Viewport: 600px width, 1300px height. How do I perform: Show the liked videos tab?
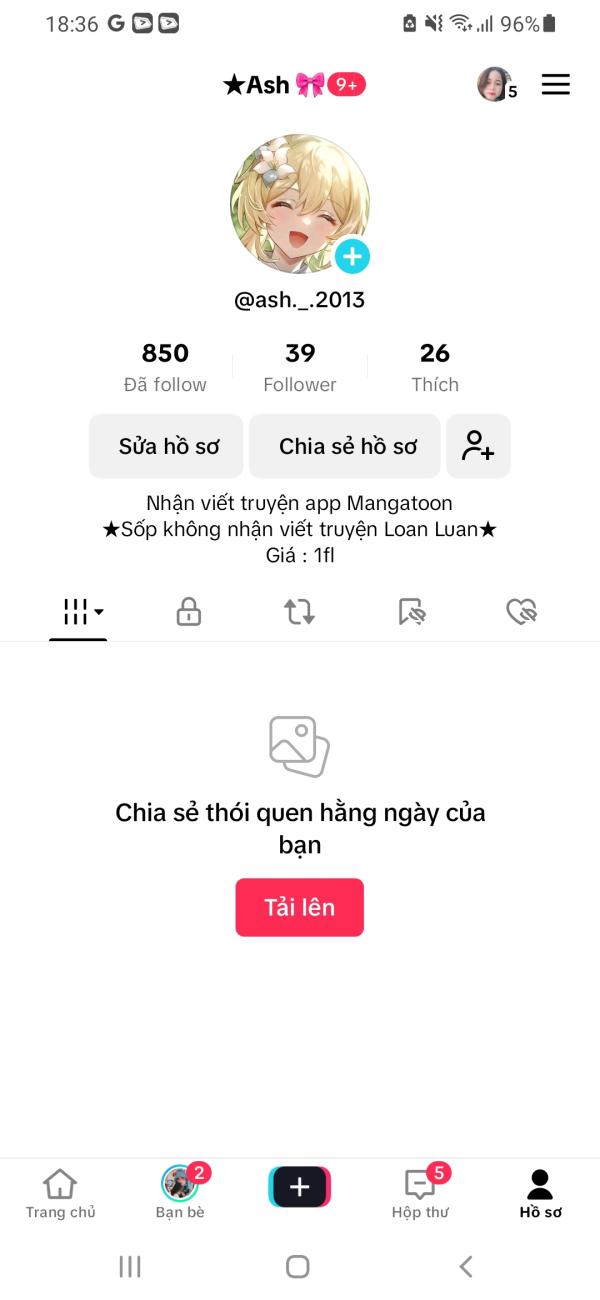coord(521,612)
